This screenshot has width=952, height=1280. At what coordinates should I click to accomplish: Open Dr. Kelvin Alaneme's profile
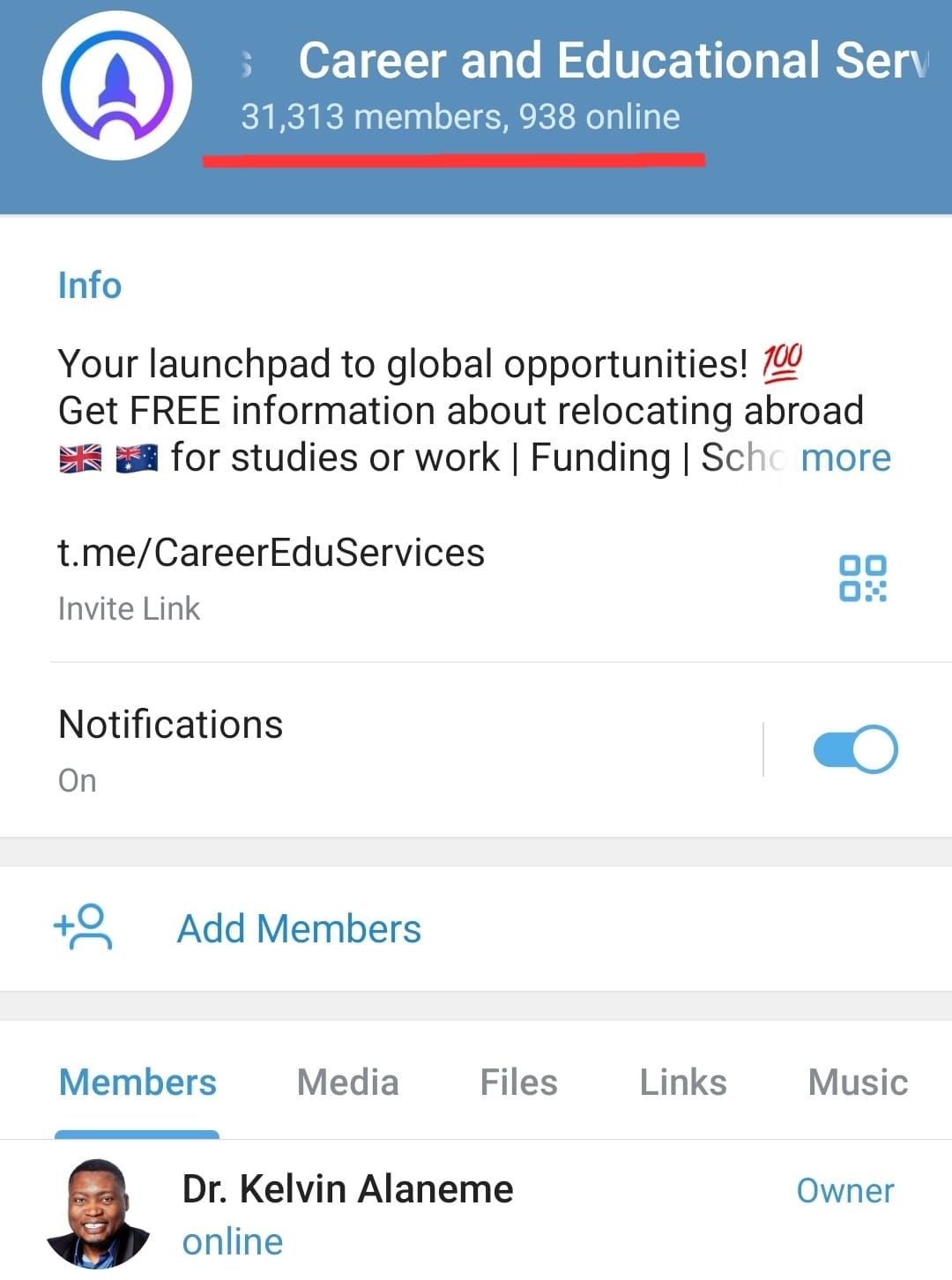(347, 1213)
